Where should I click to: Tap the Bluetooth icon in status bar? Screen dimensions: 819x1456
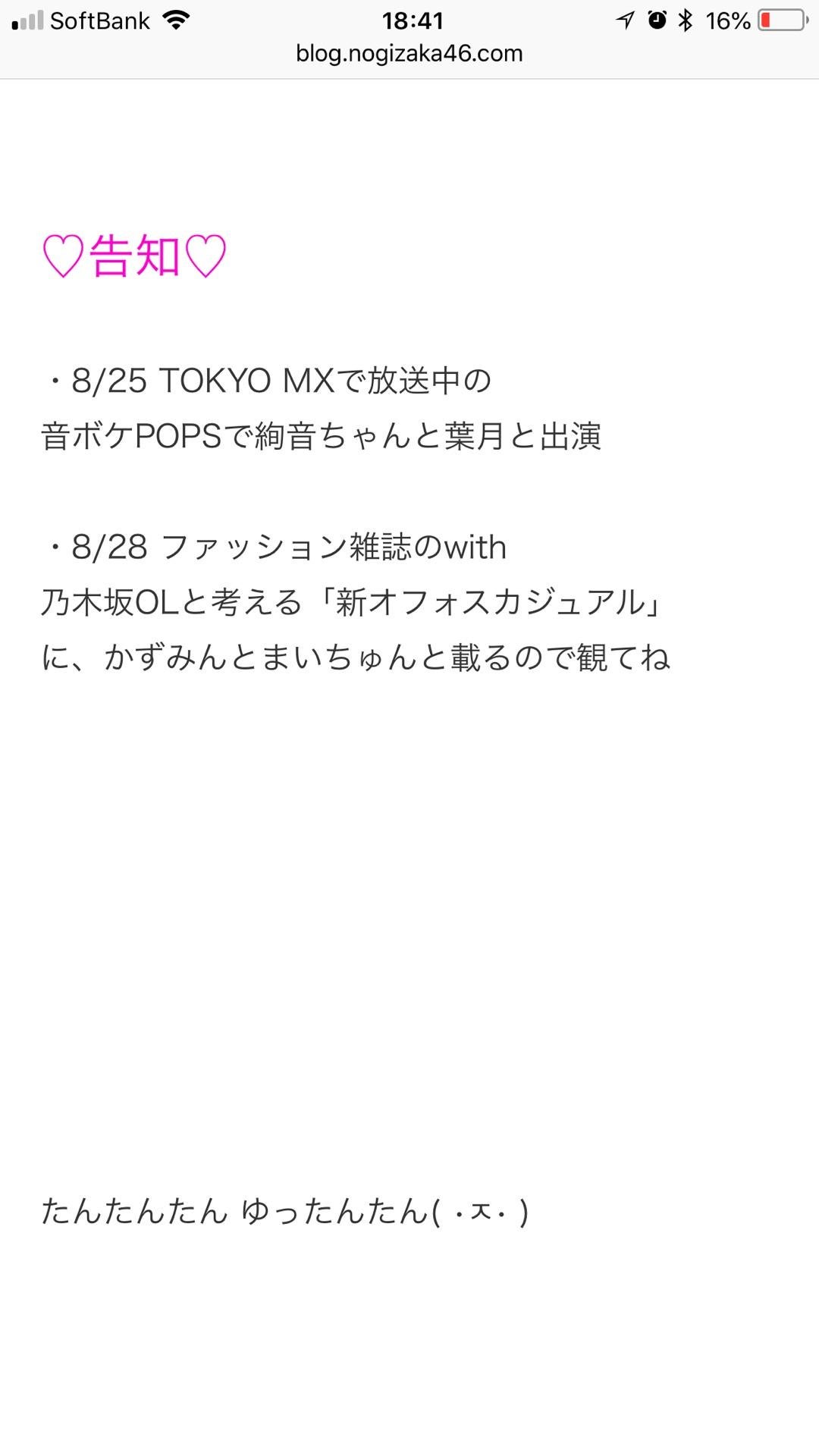tap(686, 19)
